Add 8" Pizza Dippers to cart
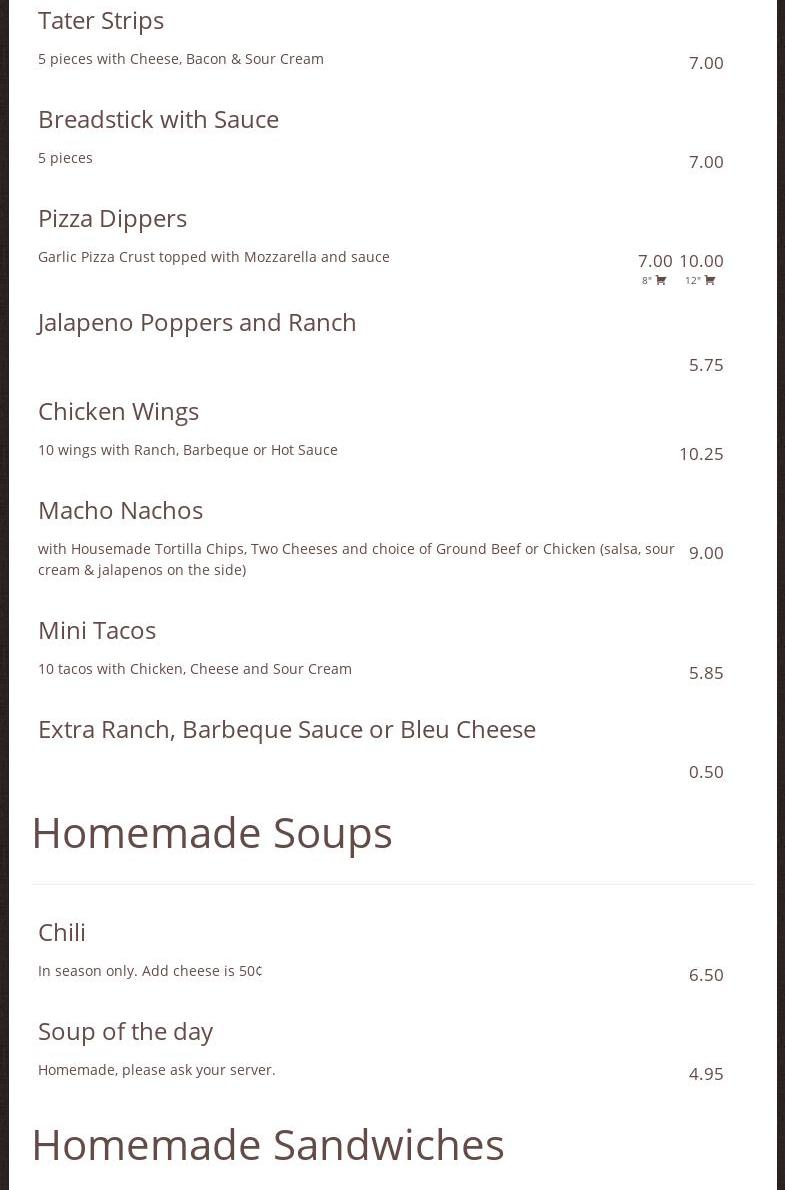The width and height of the screenshot is (785, 1190). coord(660,280)
